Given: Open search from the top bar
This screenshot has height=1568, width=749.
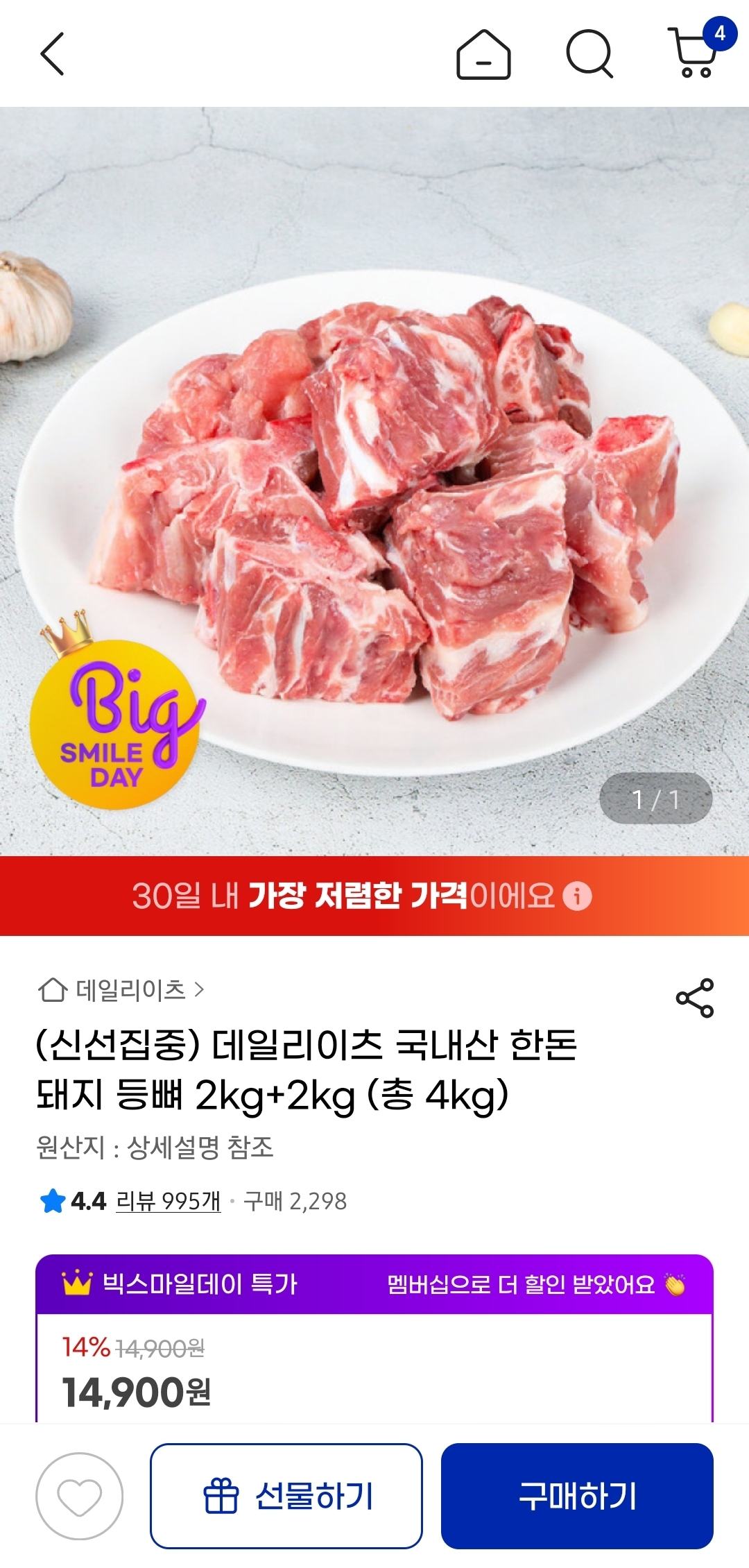Looking at the screenshot, I should pyautogui.click(x=589, y=53).
